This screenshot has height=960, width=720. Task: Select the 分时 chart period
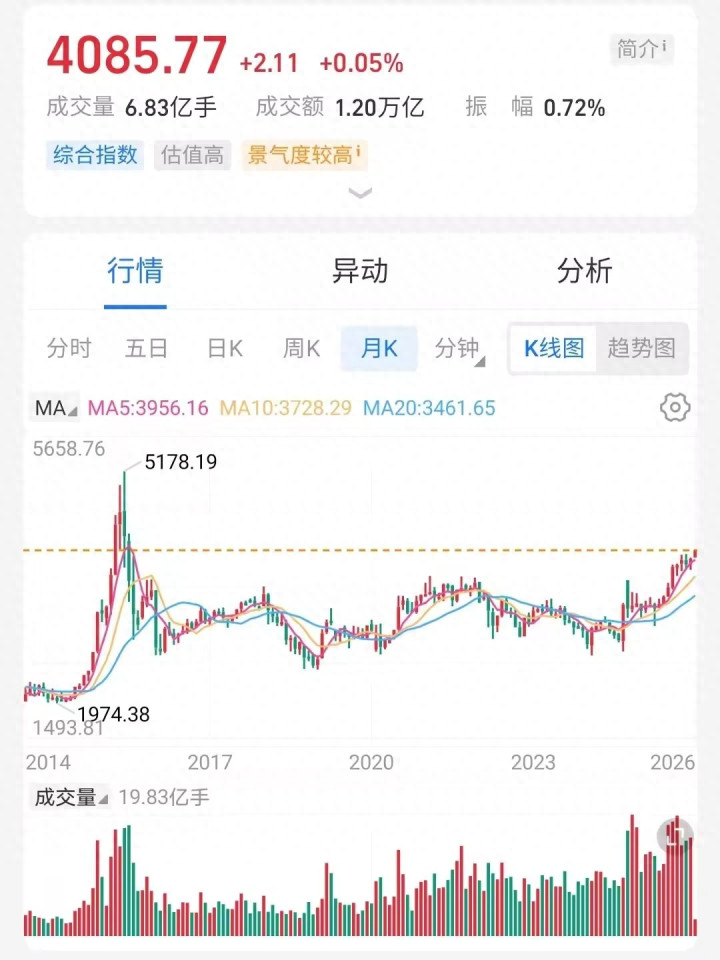tap(69, 348)
